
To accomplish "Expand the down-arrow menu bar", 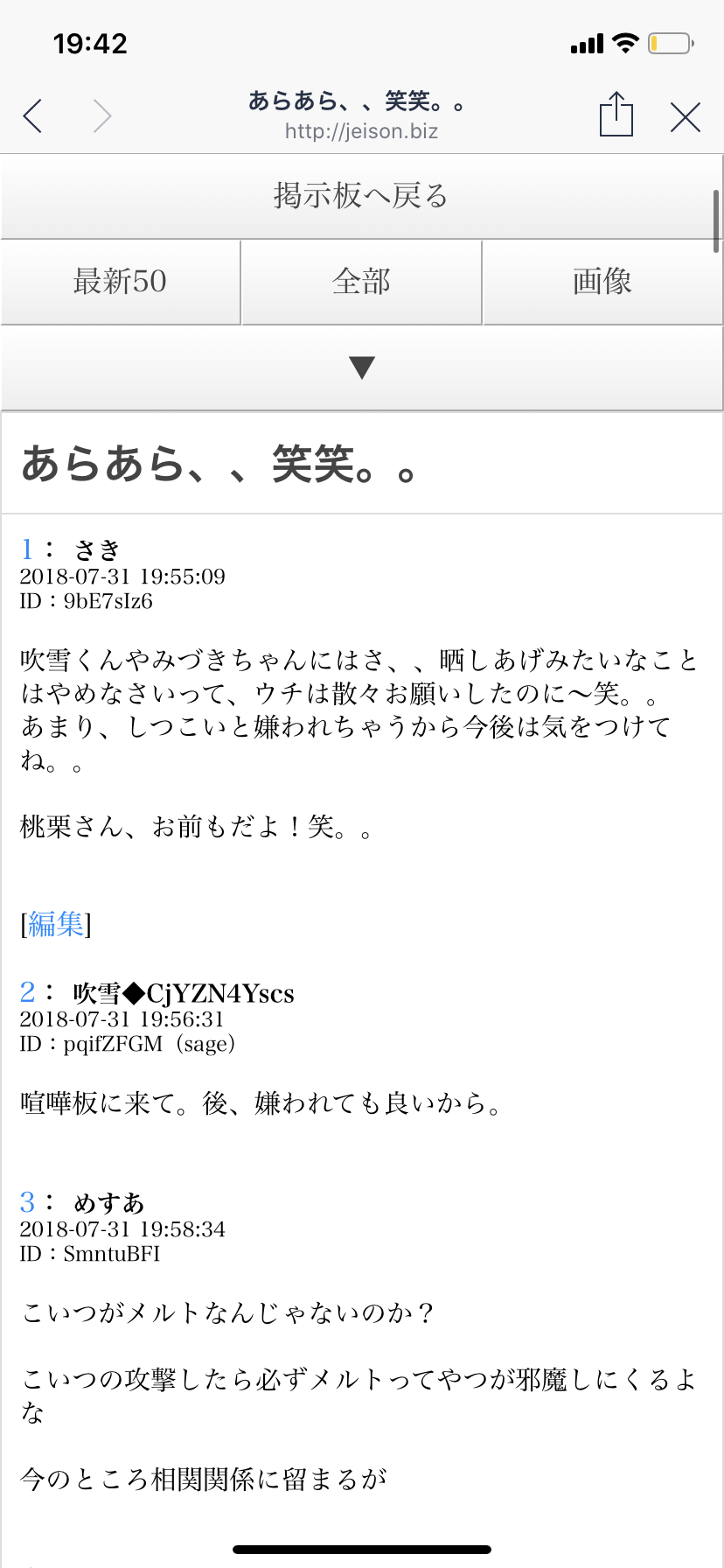I will [361, 367].
